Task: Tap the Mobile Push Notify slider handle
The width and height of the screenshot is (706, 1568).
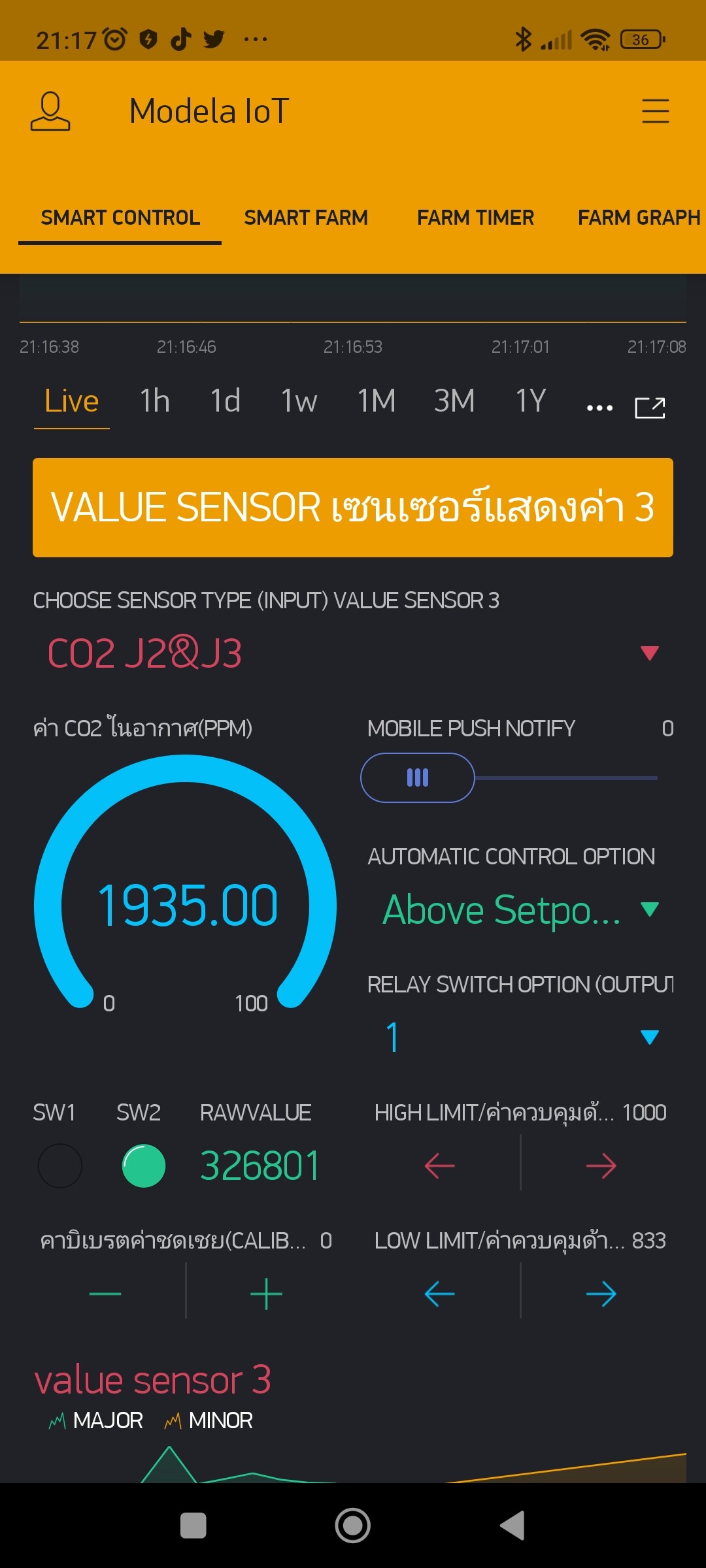Action: coord(417,777)
